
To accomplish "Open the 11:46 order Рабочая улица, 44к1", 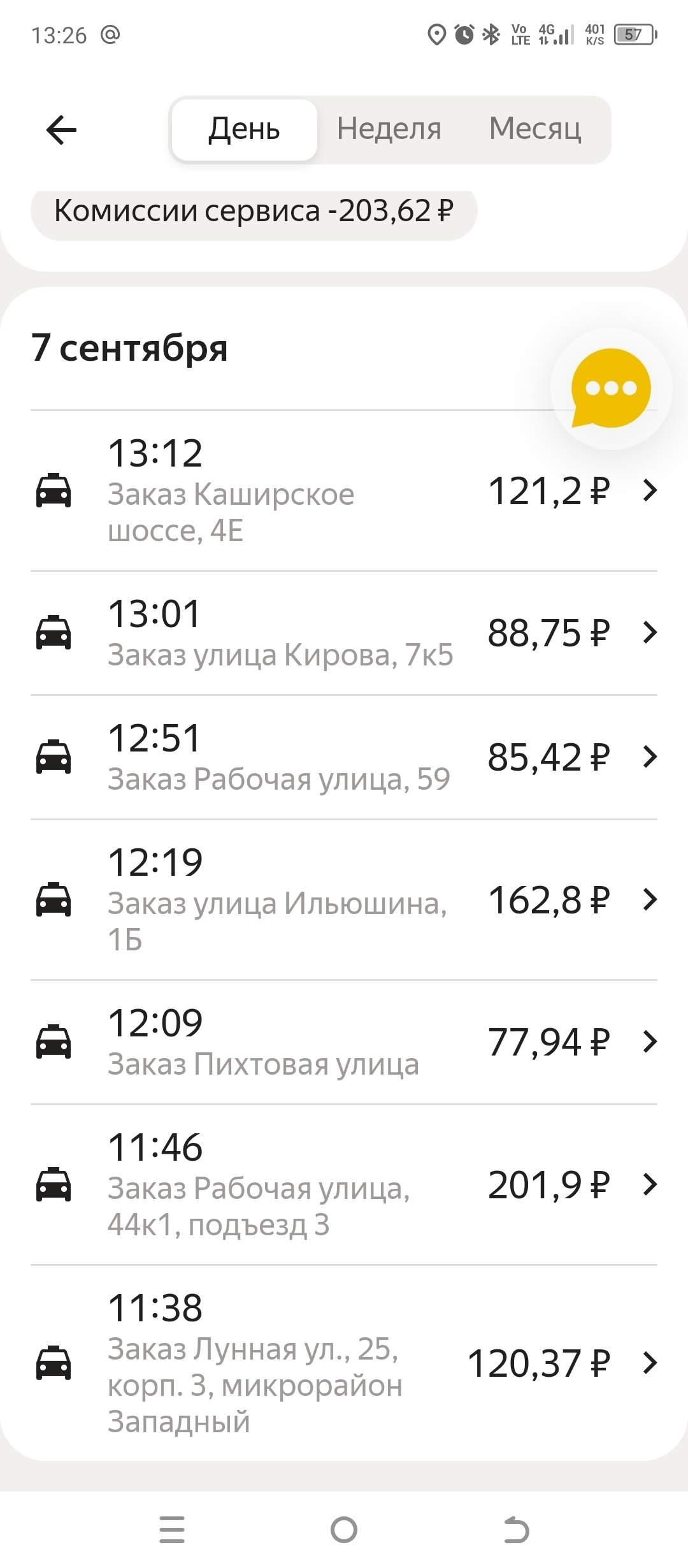I will point(344,1185).
